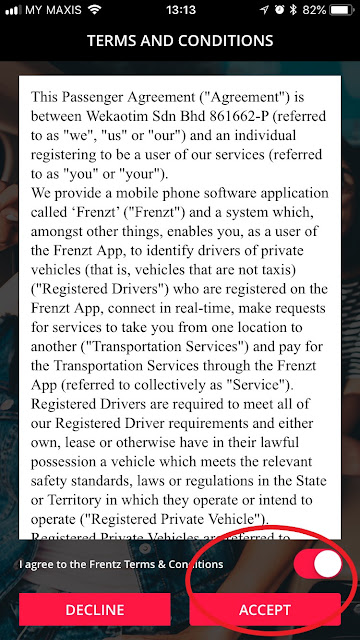Tap the DECLINE button
Image resolution: width=360 pixels, height=640 pixels.
click(x=95, y=609)
